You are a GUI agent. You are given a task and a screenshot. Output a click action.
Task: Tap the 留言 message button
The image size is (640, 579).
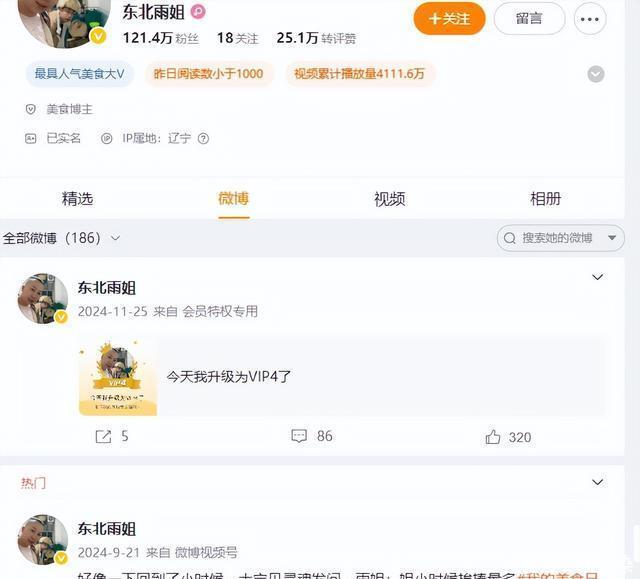point(529,18)
